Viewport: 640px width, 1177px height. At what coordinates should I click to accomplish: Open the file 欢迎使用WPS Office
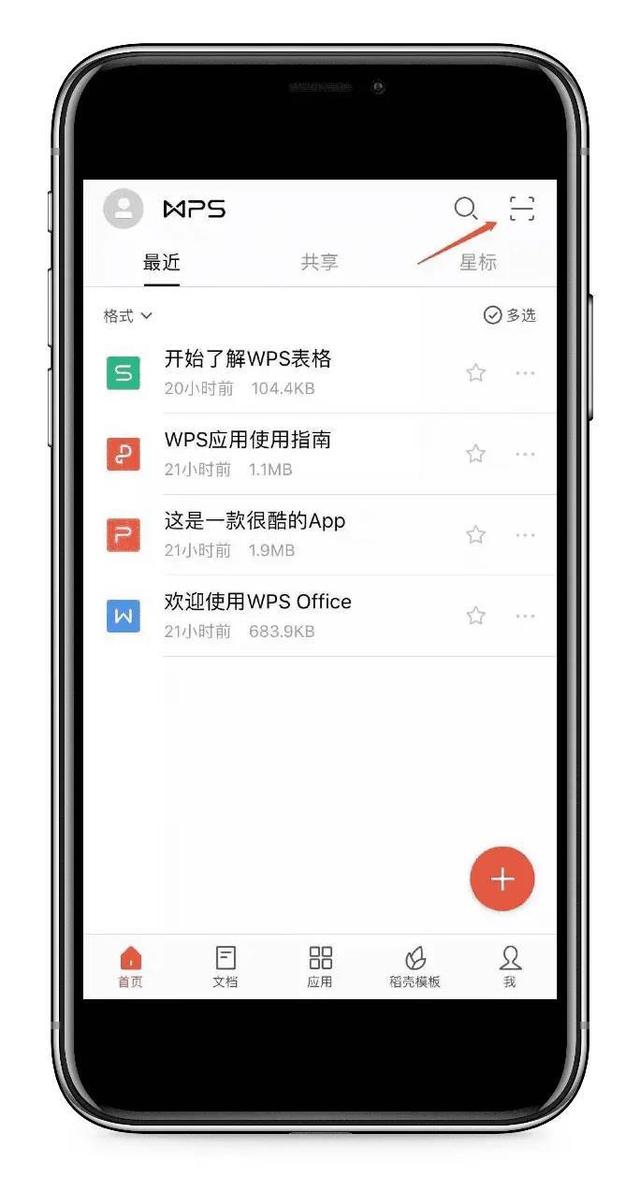[257, 602]
